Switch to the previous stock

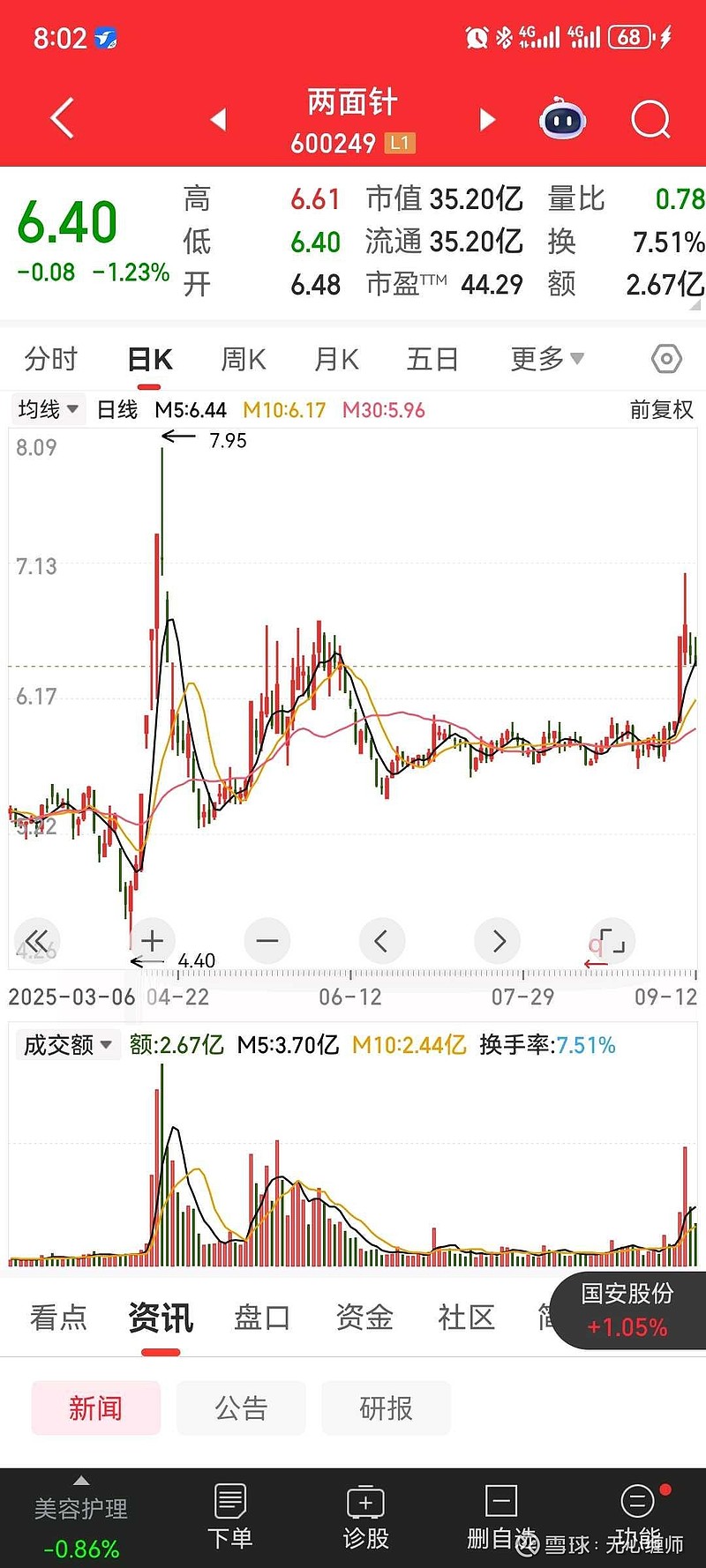pyautogui.click(x=219, y=119)
